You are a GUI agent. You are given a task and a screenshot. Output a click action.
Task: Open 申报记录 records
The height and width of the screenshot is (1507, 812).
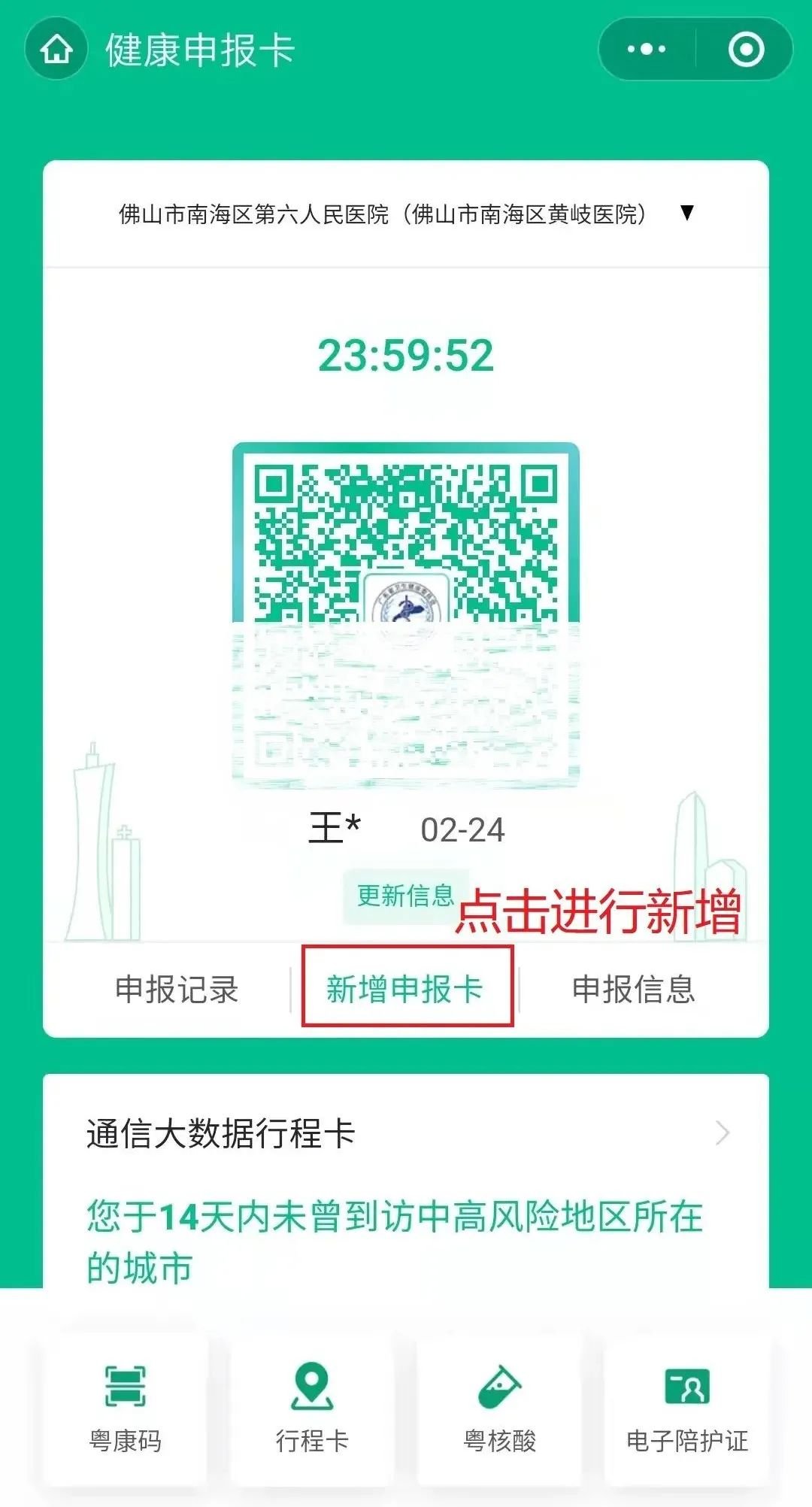pyautogui.click(x=177, y=990)
